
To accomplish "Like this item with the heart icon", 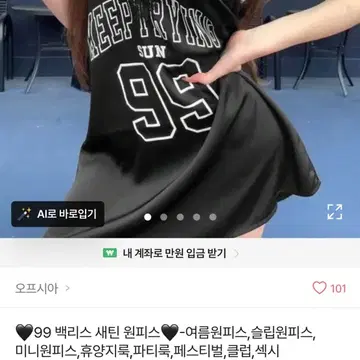I will (319, 288).
